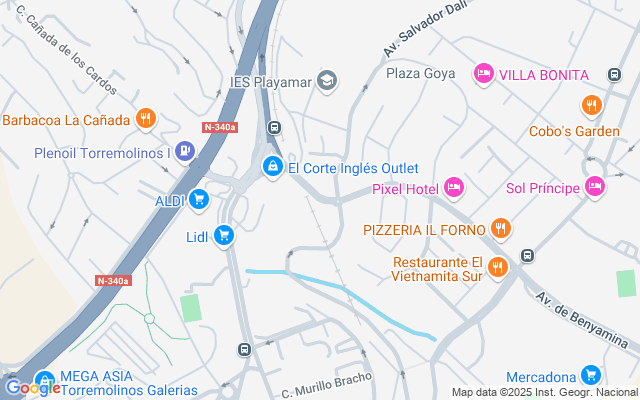
Task: Open the Barbacoa La Cañada restaurant pin
Action: click(146, 120)
